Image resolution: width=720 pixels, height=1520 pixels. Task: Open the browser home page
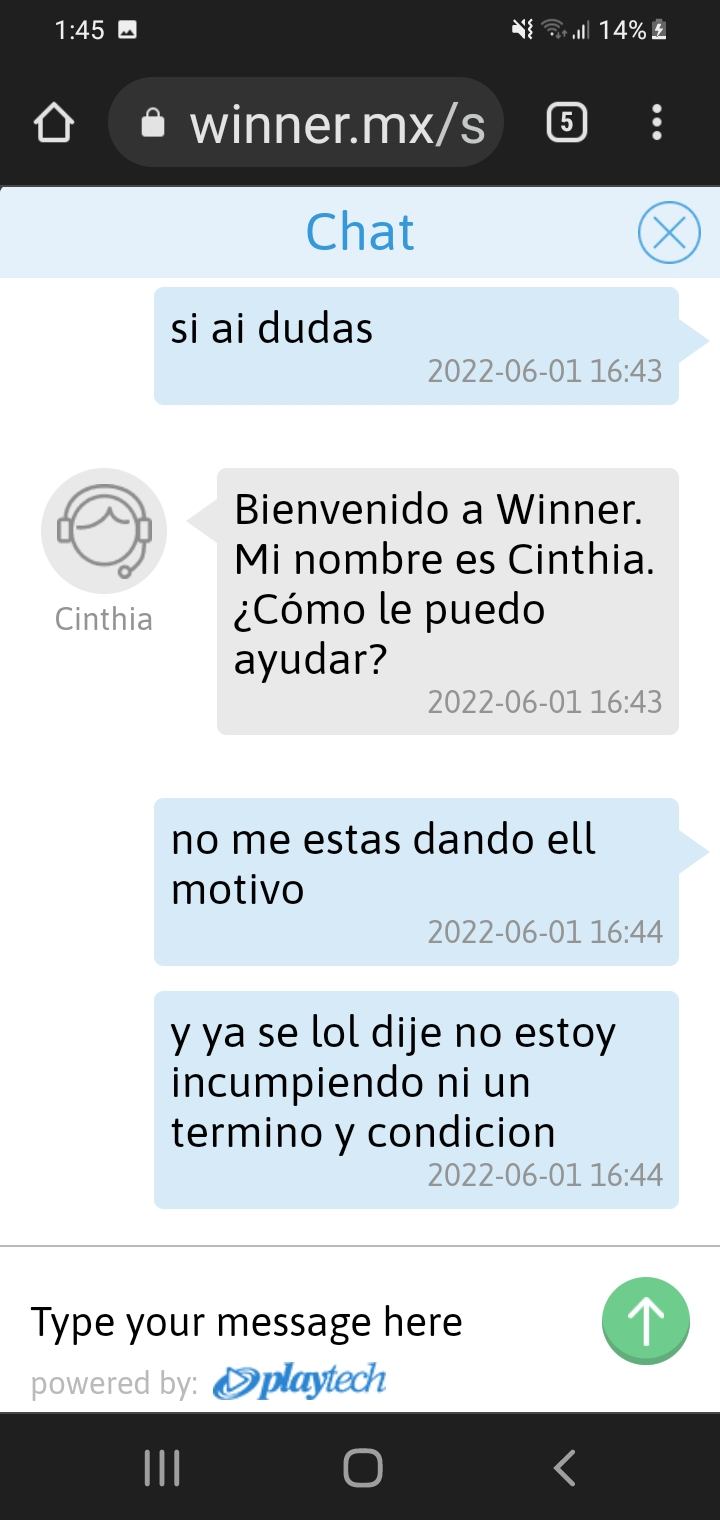(54, 124)
